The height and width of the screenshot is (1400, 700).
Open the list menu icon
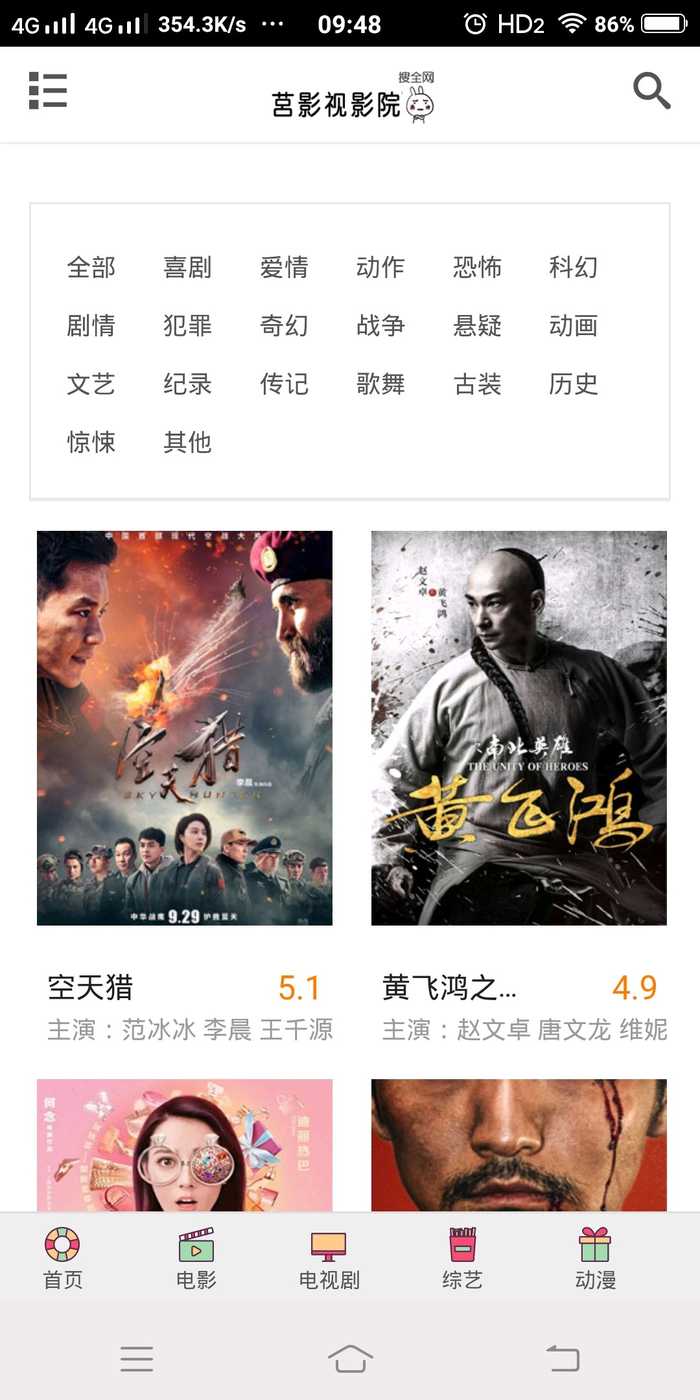[x=48, y=91]
